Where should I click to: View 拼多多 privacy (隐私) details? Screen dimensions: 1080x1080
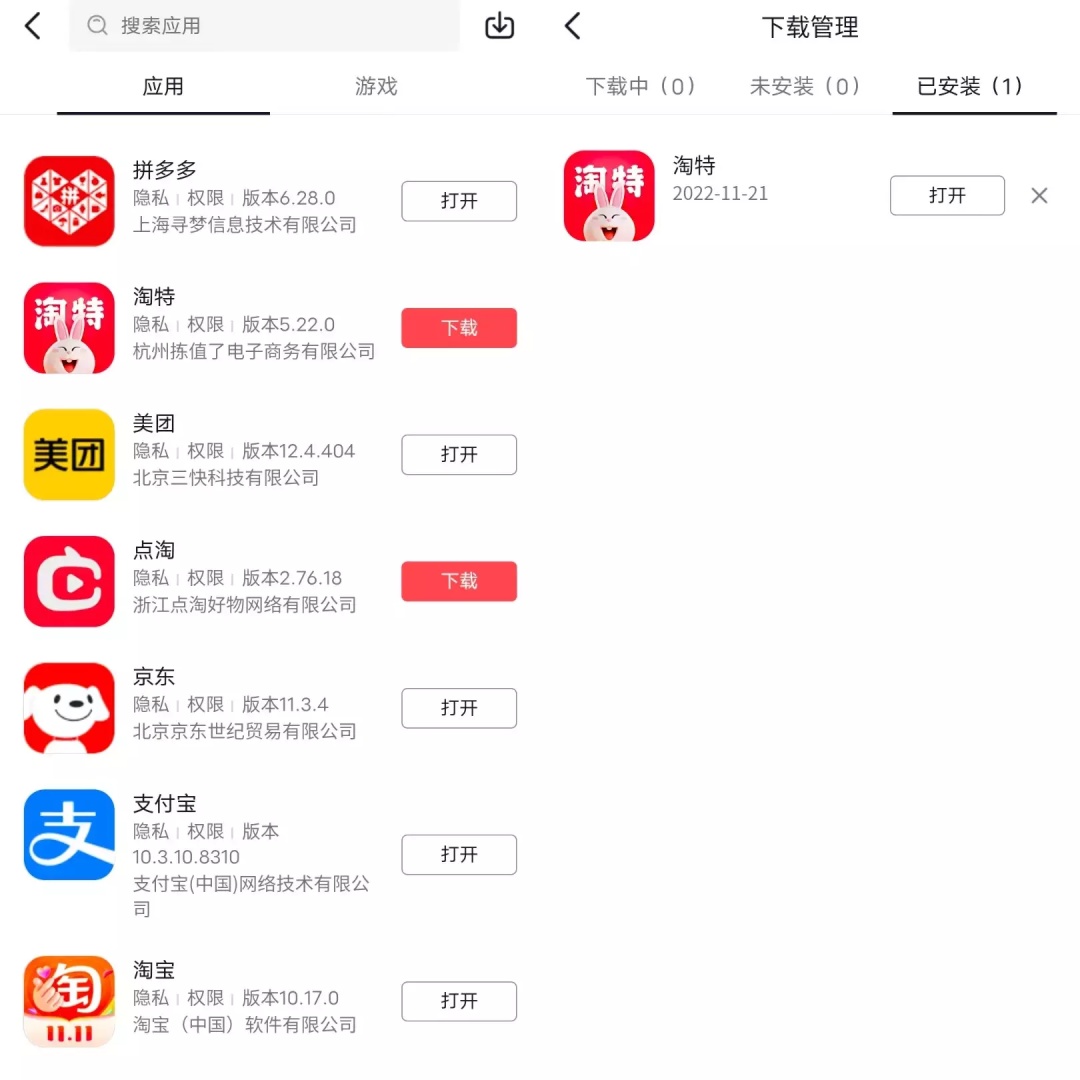pyautogui.click(x=150, y=198)
